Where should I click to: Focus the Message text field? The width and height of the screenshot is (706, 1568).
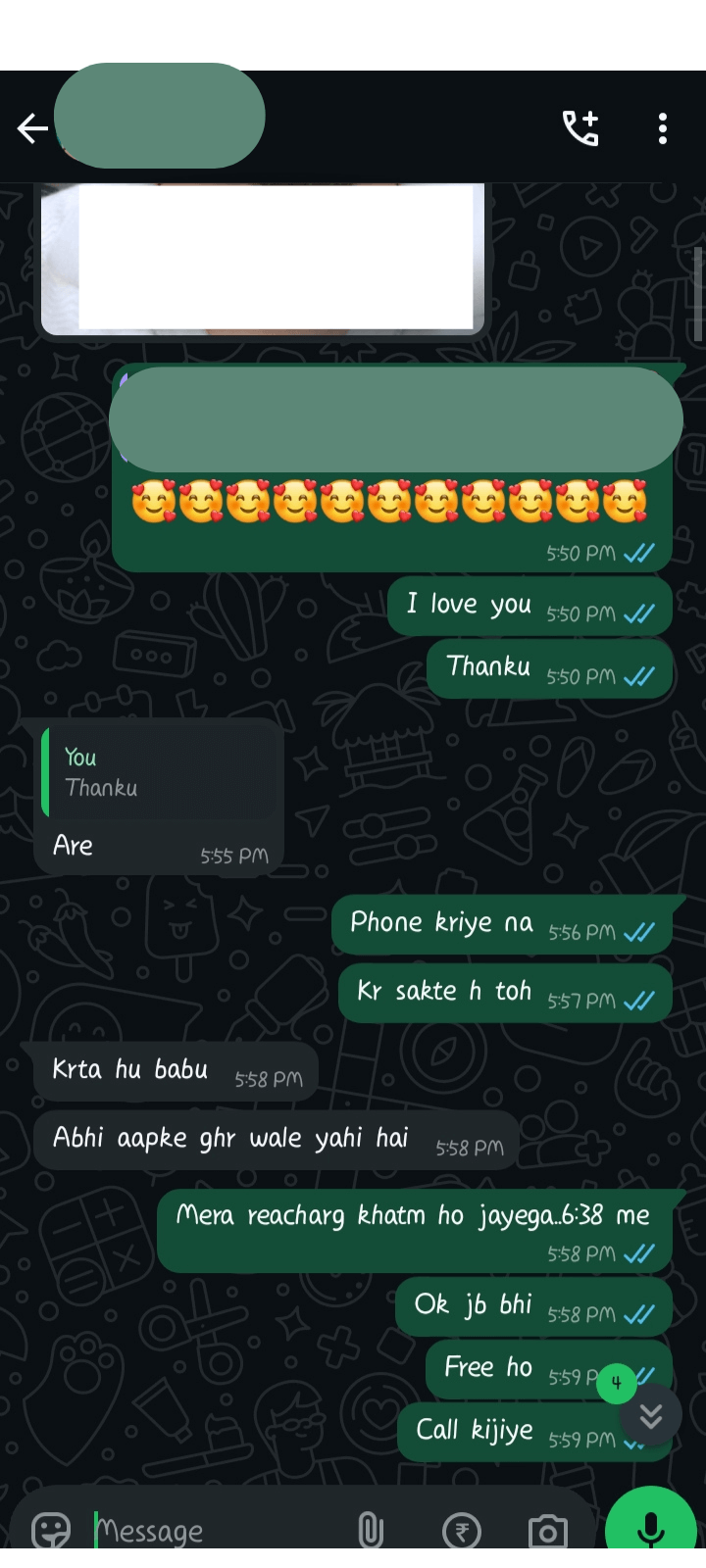(216, 1530)
